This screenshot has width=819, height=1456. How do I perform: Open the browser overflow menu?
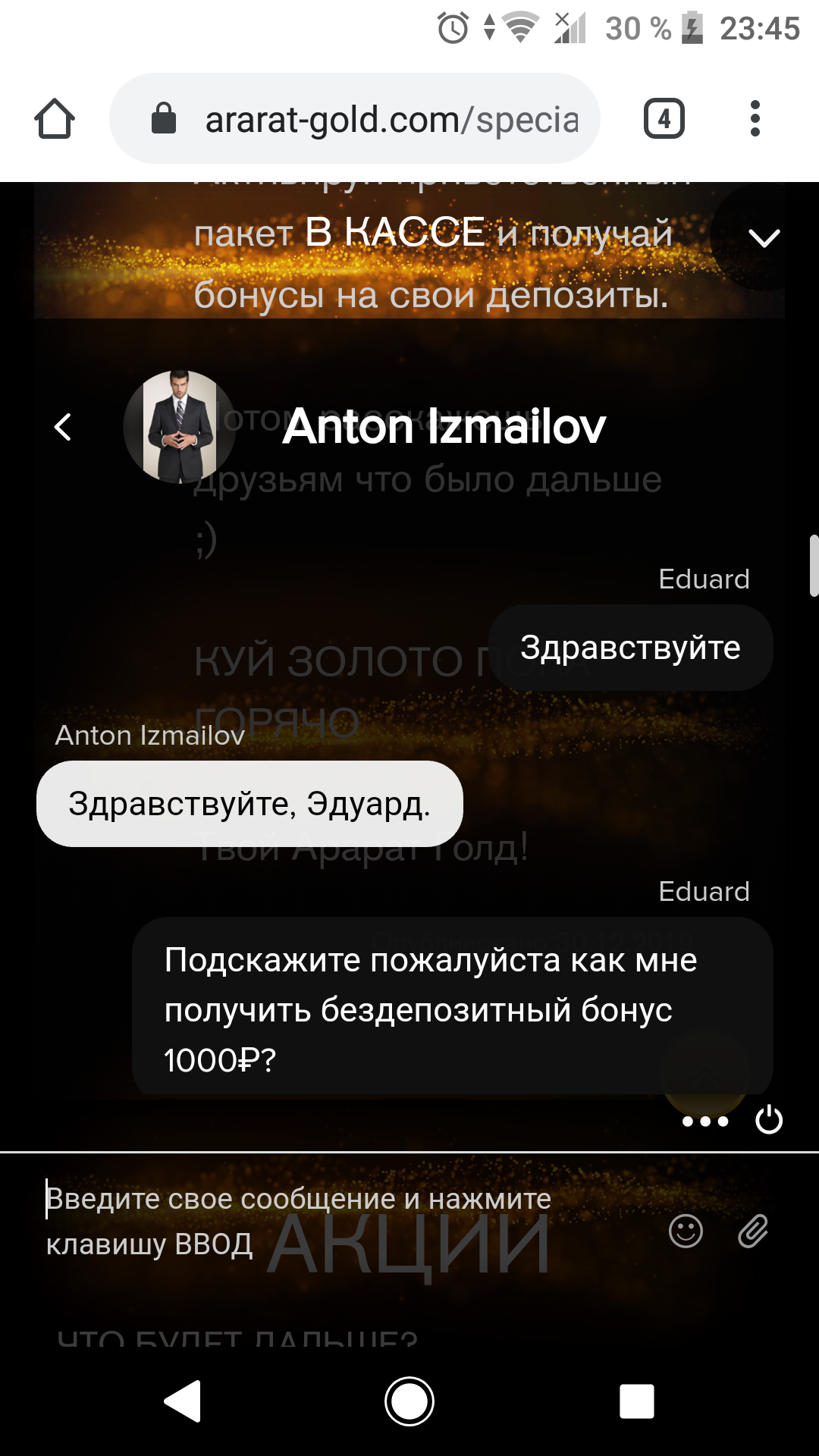point(755,119)
